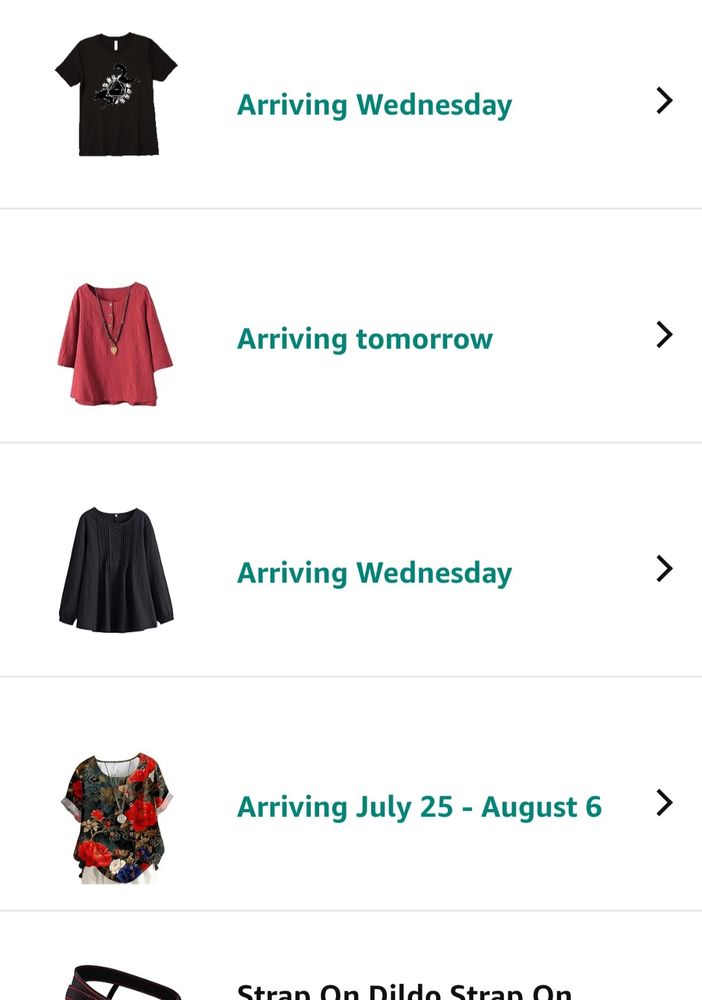The width and height of the screenshot is (702, 1000).
Task: Select the order arriving July 25 - August 6
Action: pyautogui.click(x=419, y=806)
